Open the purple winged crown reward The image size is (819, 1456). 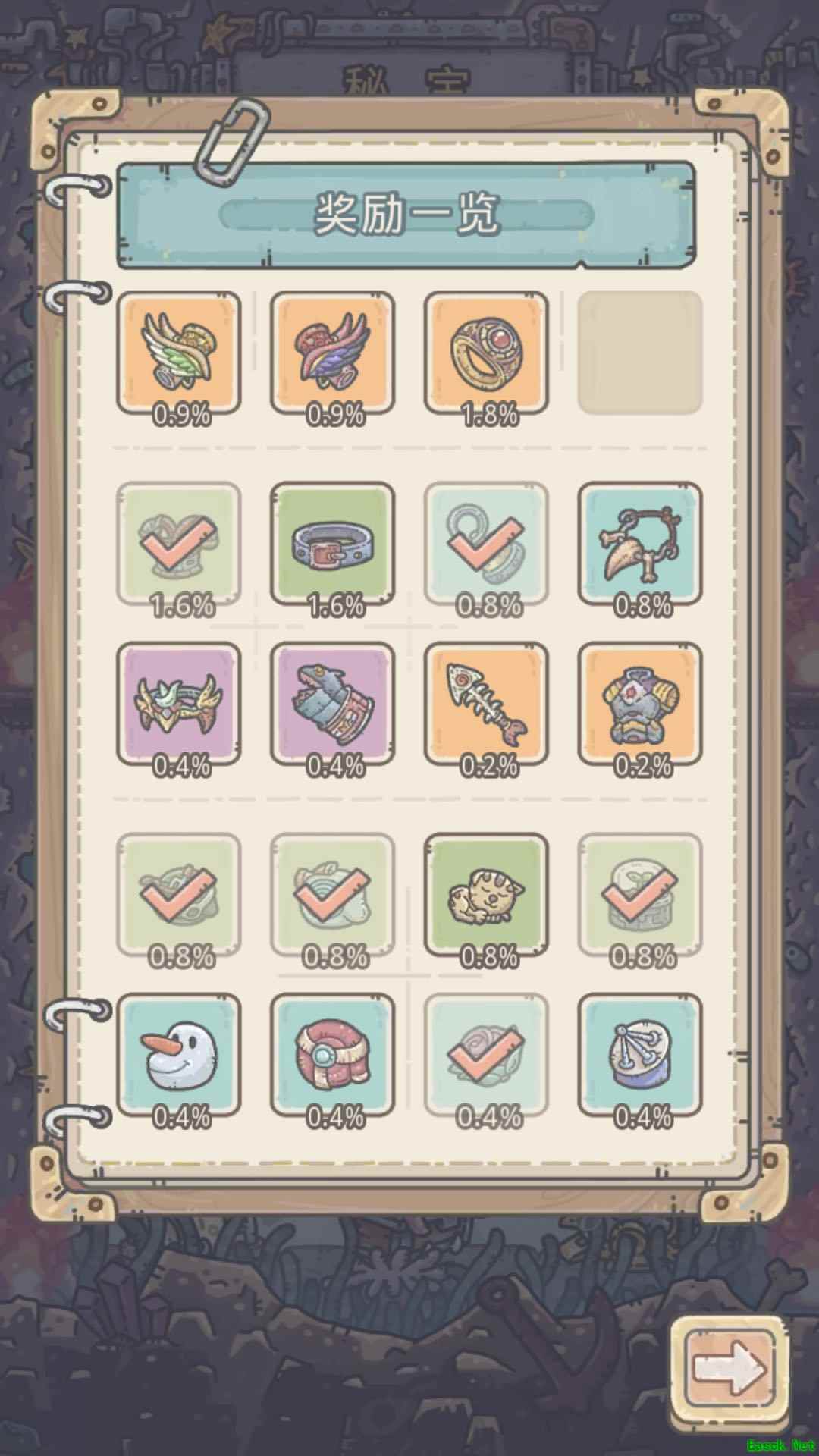pos(179,702)
